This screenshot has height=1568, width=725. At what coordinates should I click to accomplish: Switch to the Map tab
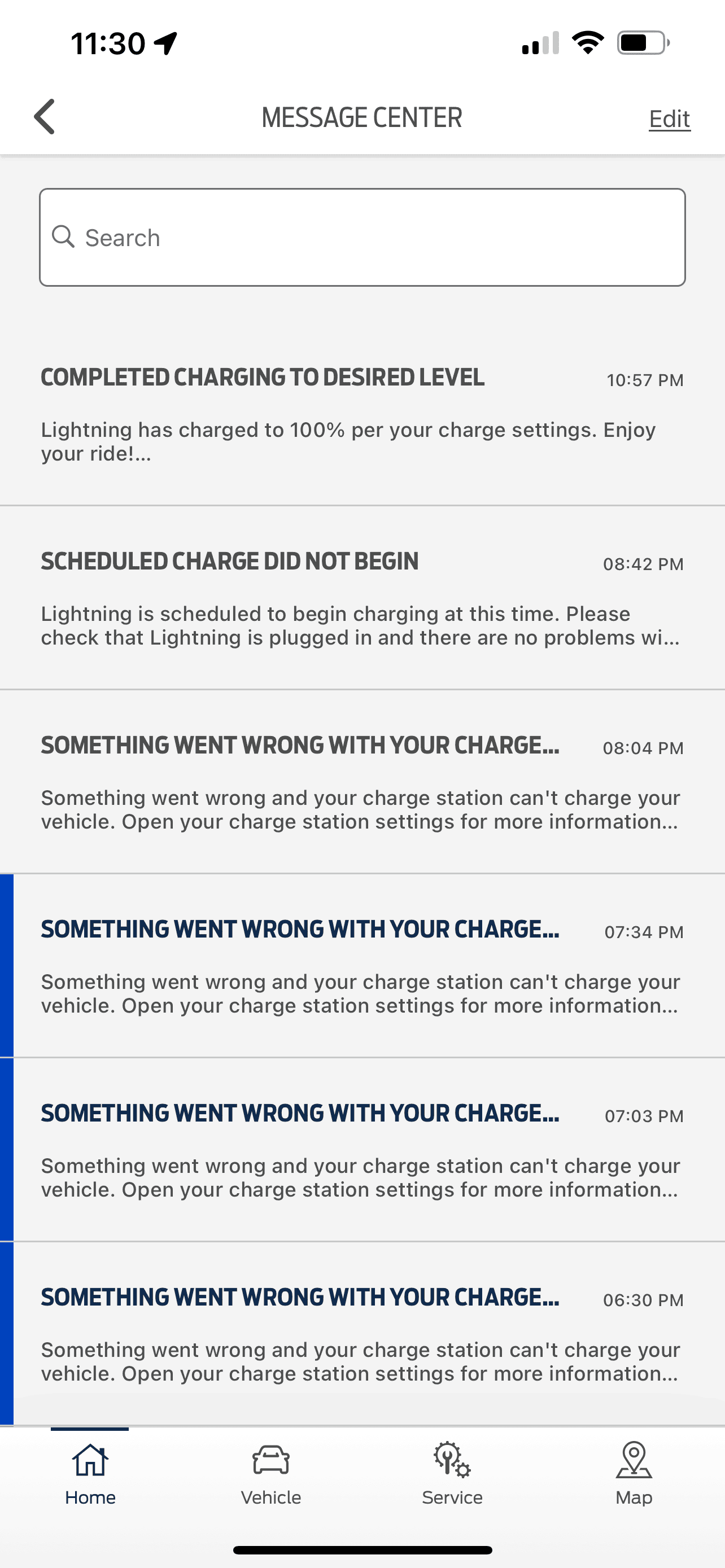coord(634,1473)
